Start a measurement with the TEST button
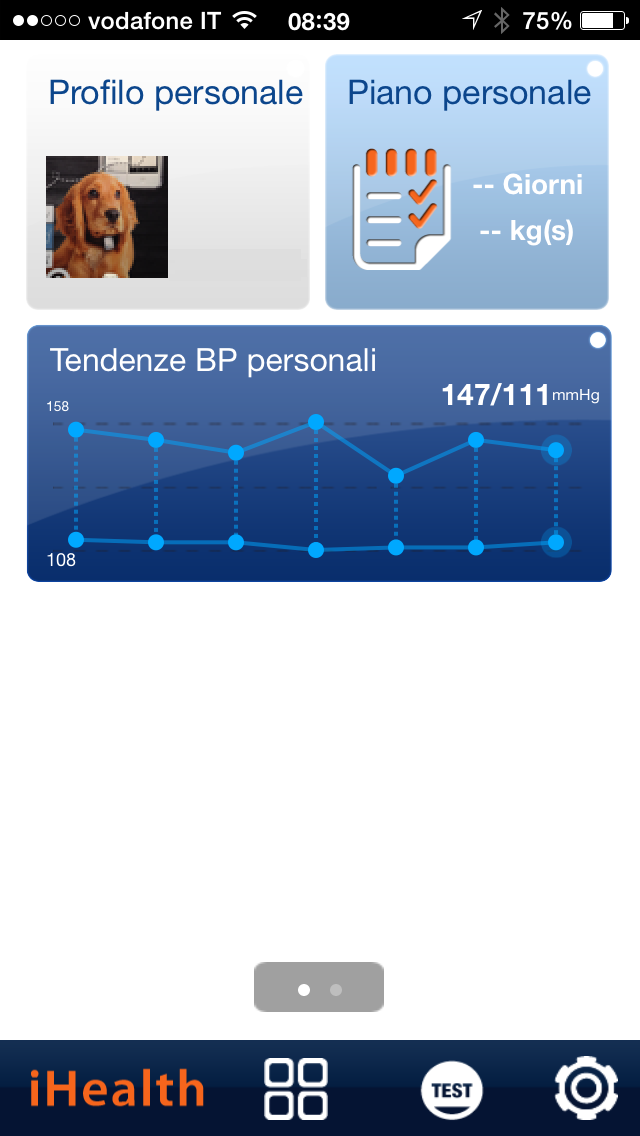Screen dimensions: 640x1136 [452, 1089]
